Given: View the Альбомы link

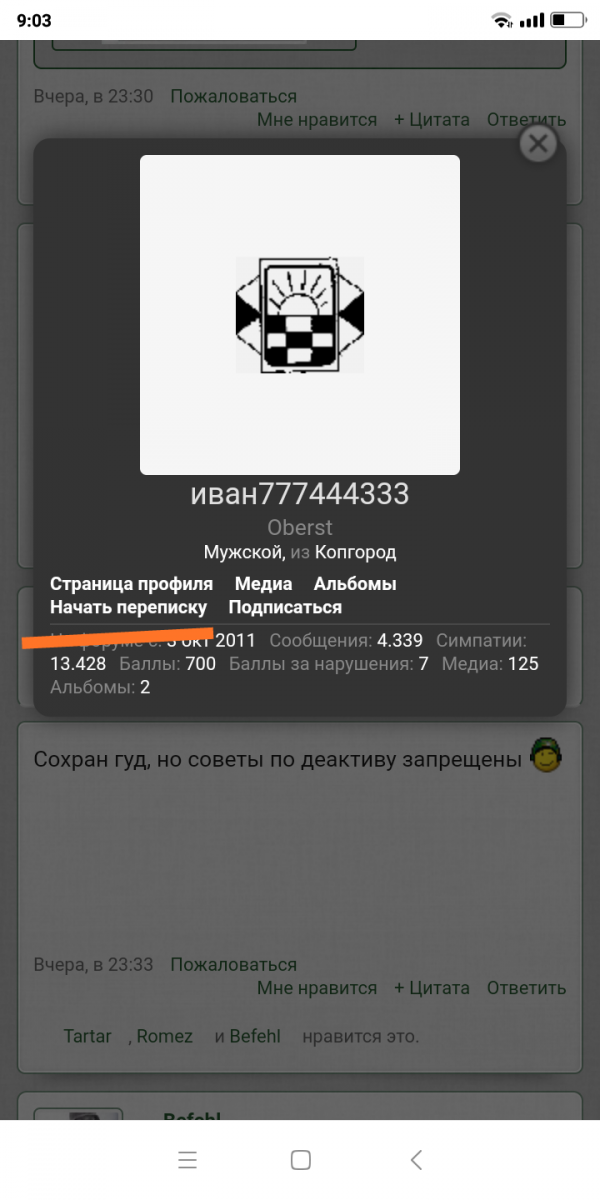Looking at the screenshot, I should (x=355, y=584).
